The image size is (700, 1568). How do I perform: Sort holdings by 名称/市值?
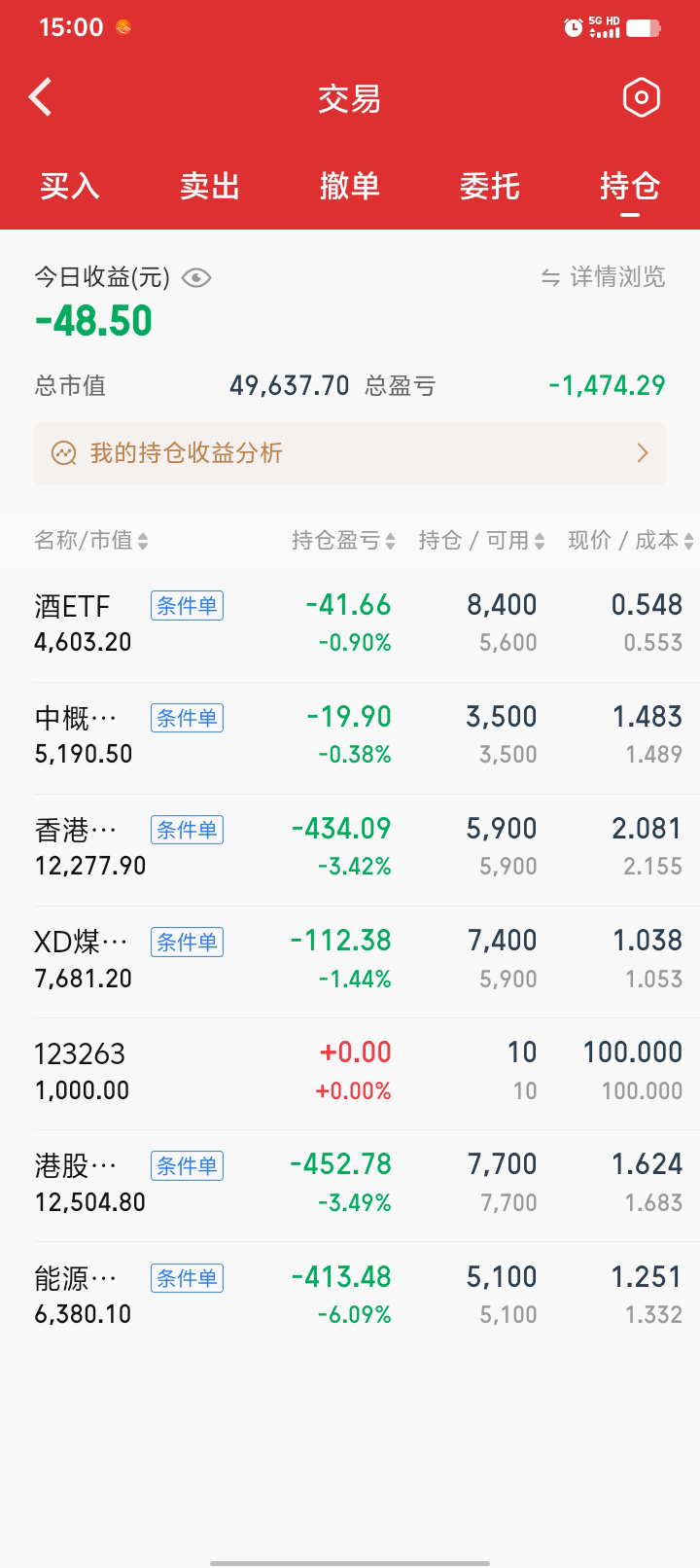91,541
